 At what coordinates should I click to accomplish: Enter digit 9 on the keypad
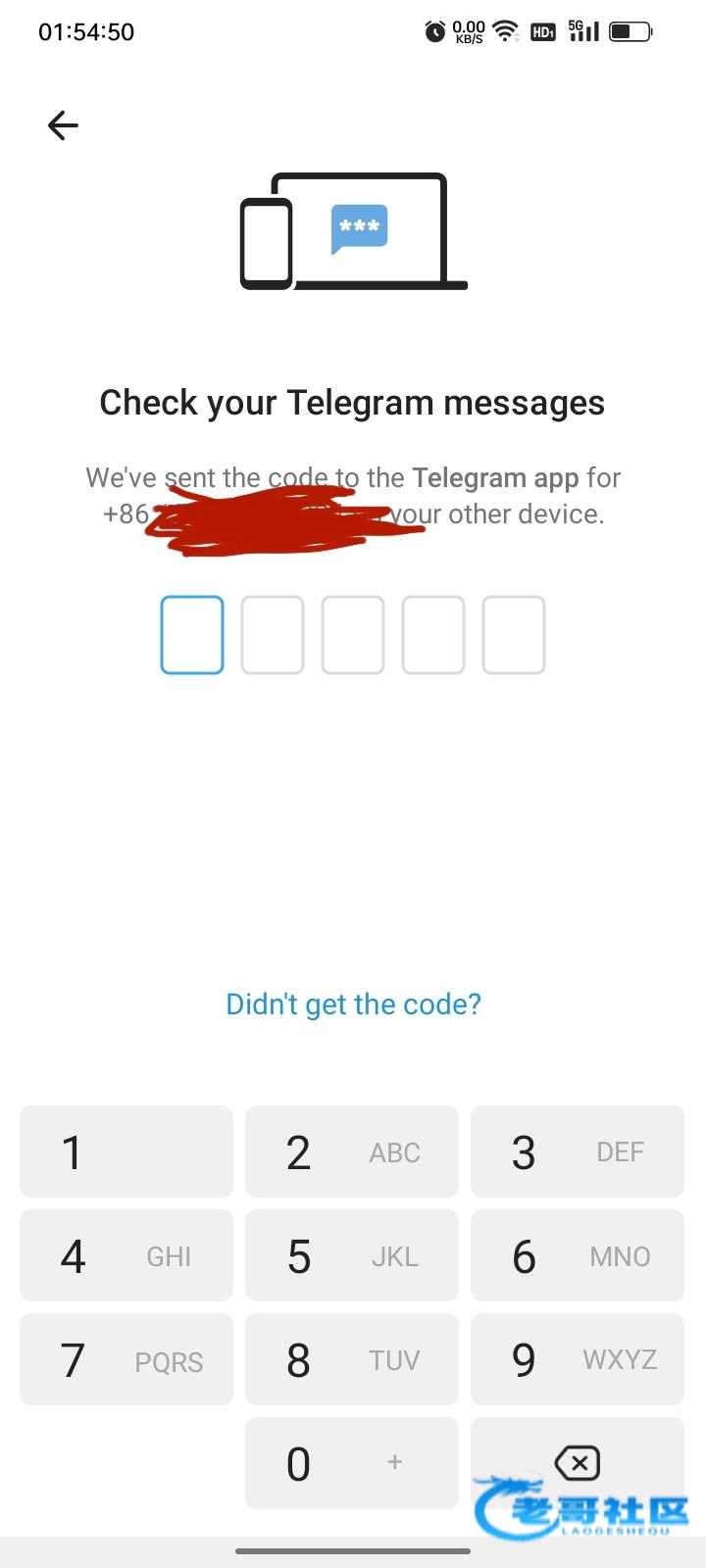coord(578,1359)
